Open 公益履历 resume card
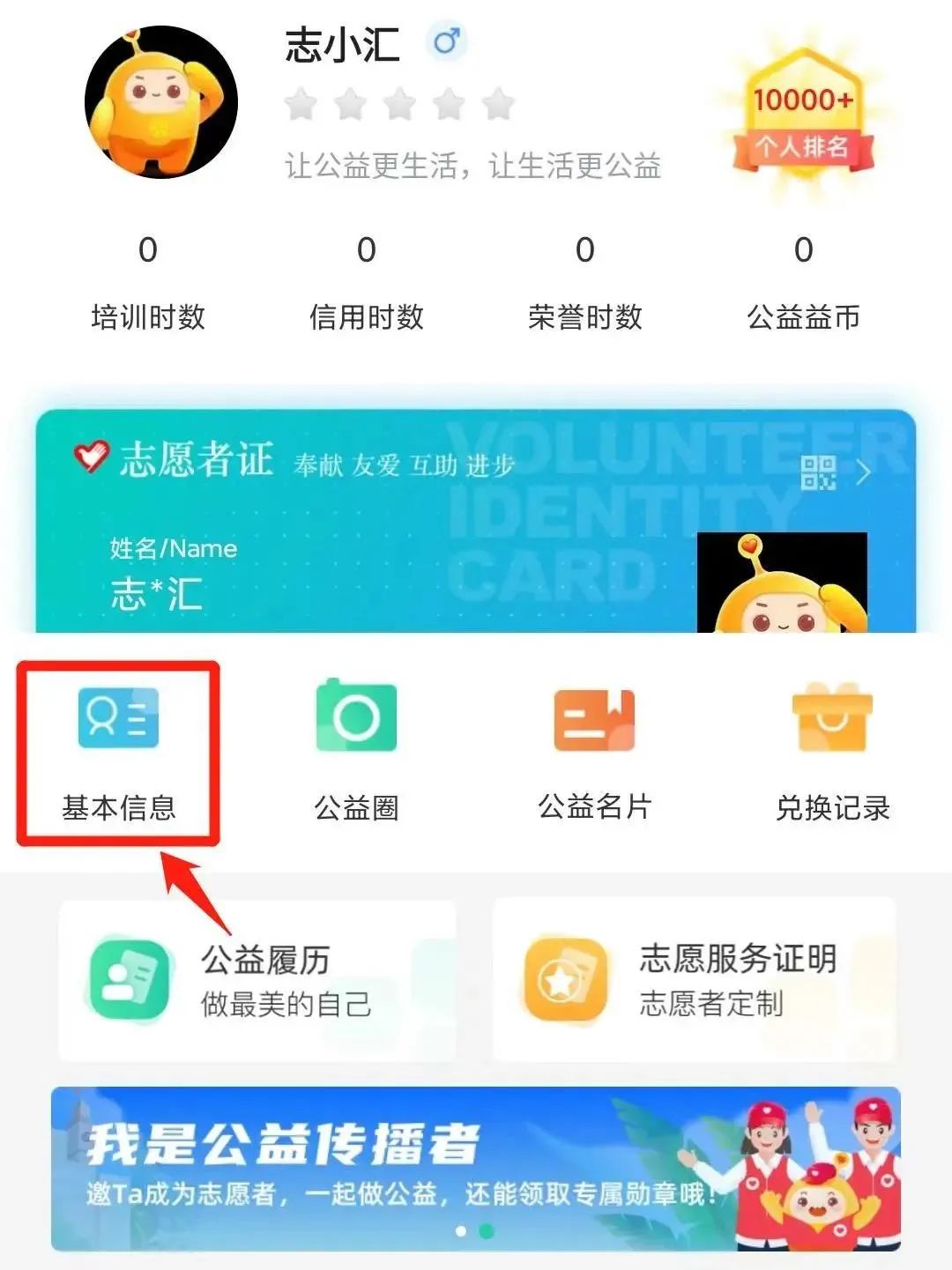The image size is (952, 1270). coord(257,980)
